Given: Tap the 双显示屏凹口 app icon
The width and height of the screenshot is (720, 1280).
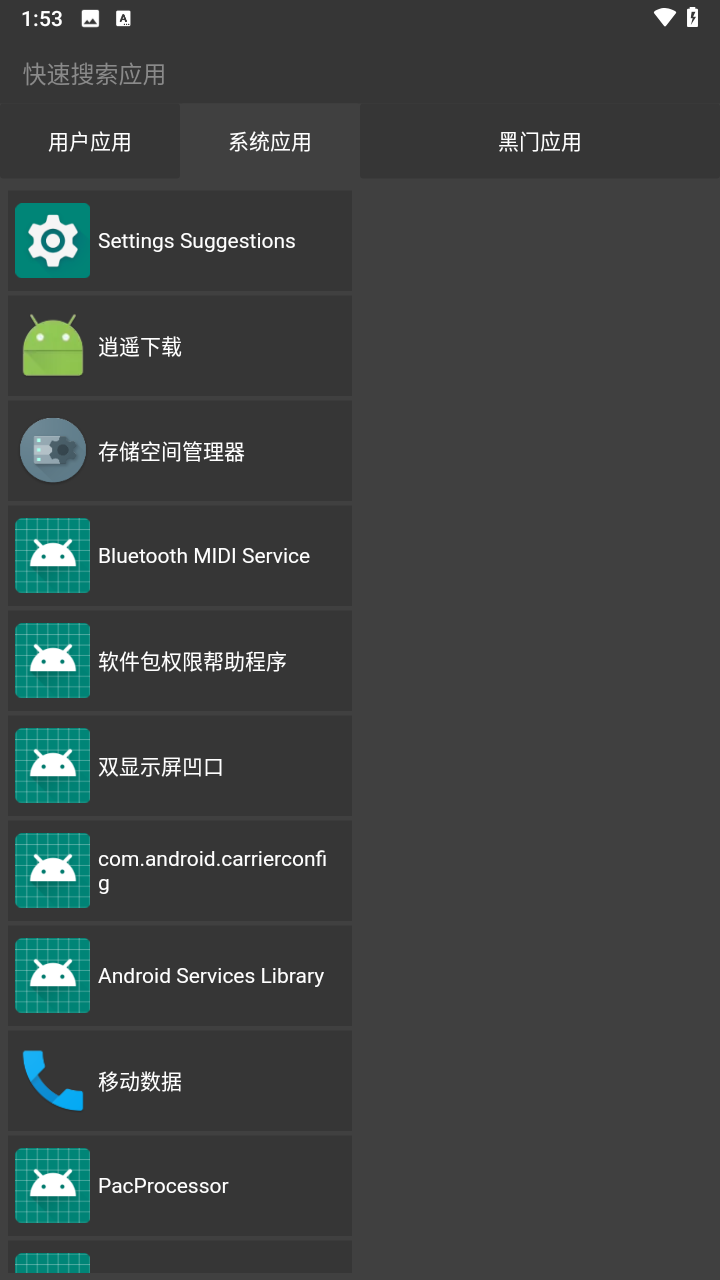Looking at the screenshot, I should 52,765.
